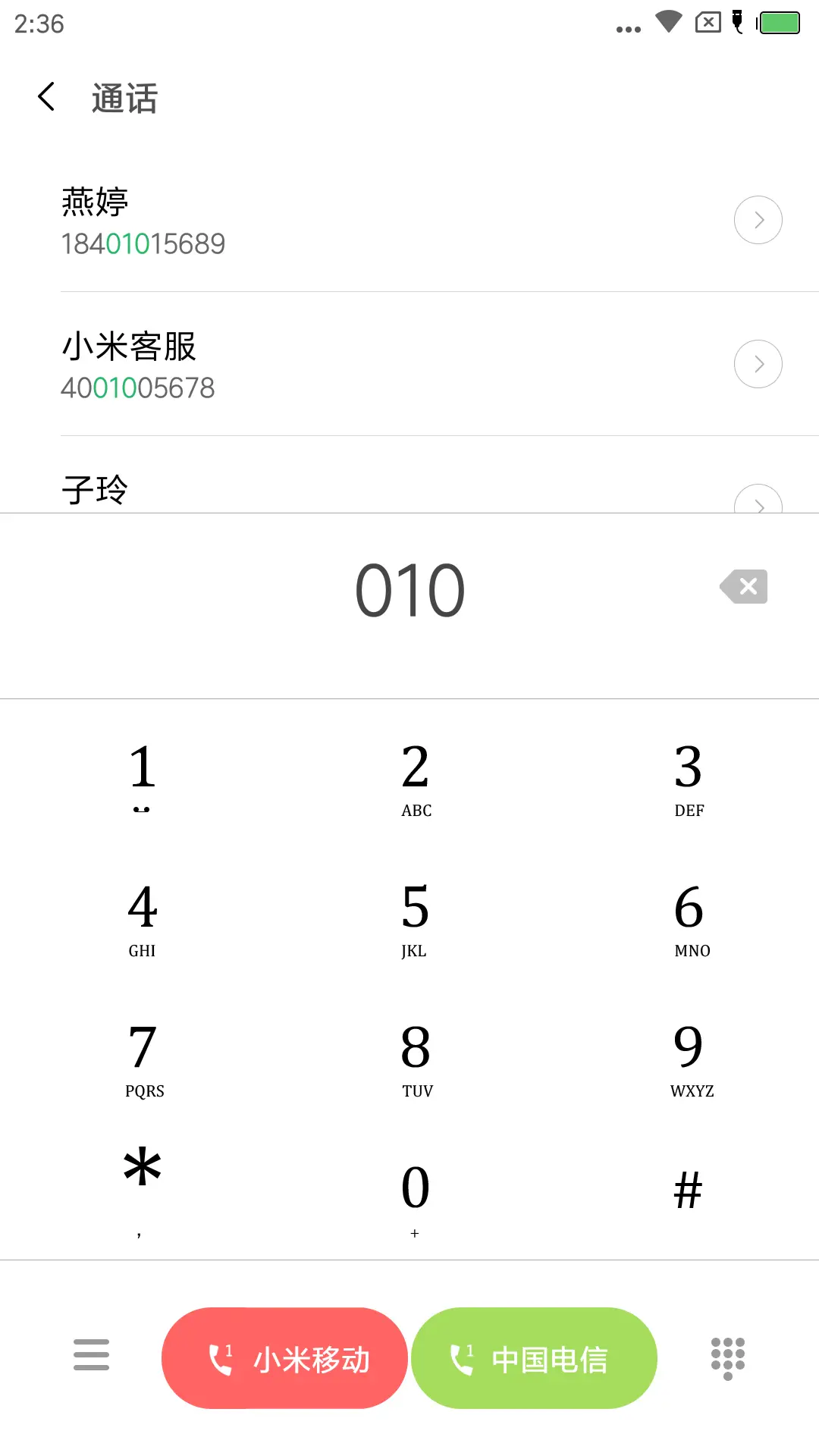Expand details for contact 子玲

[758, 504]
